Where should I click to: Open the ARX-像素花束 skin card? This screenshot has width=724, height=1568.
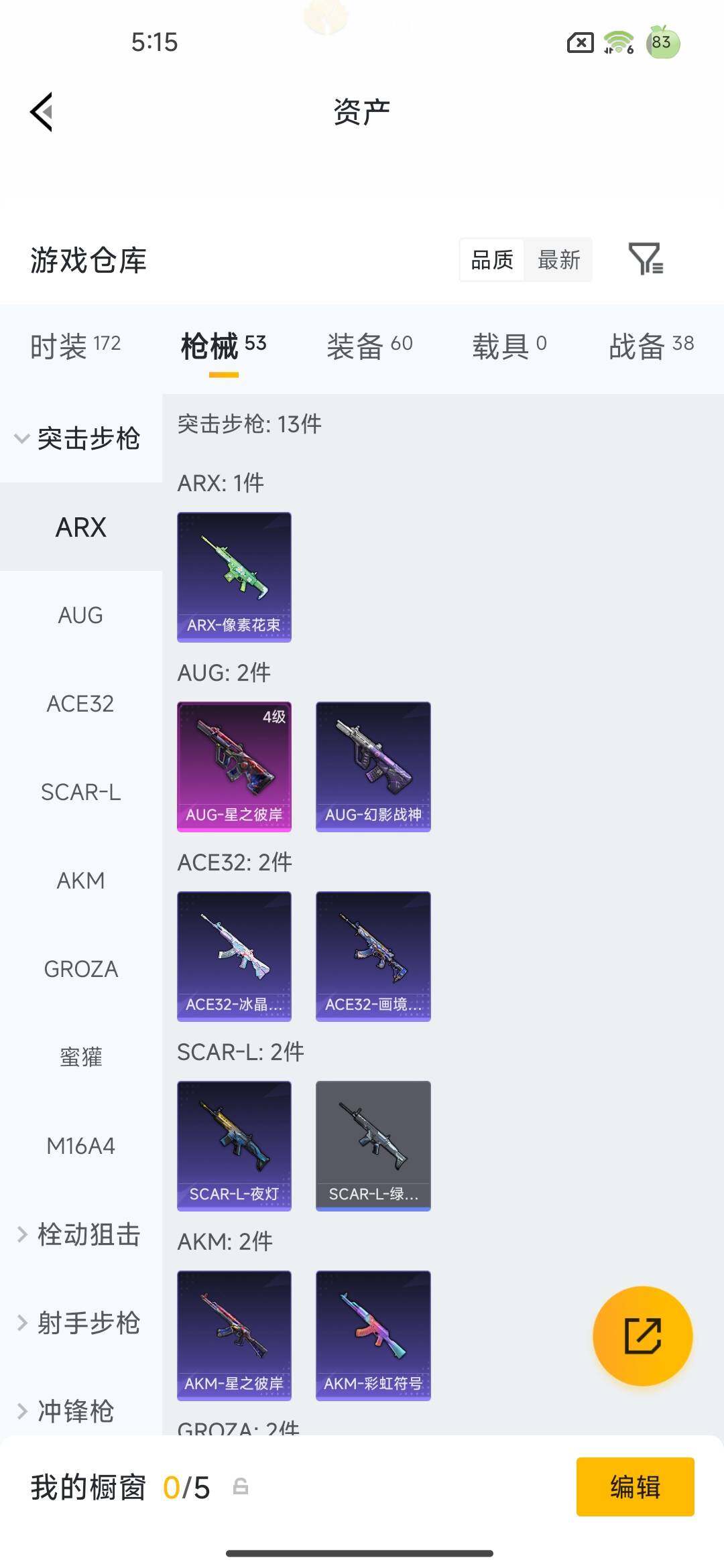point(234,576)
